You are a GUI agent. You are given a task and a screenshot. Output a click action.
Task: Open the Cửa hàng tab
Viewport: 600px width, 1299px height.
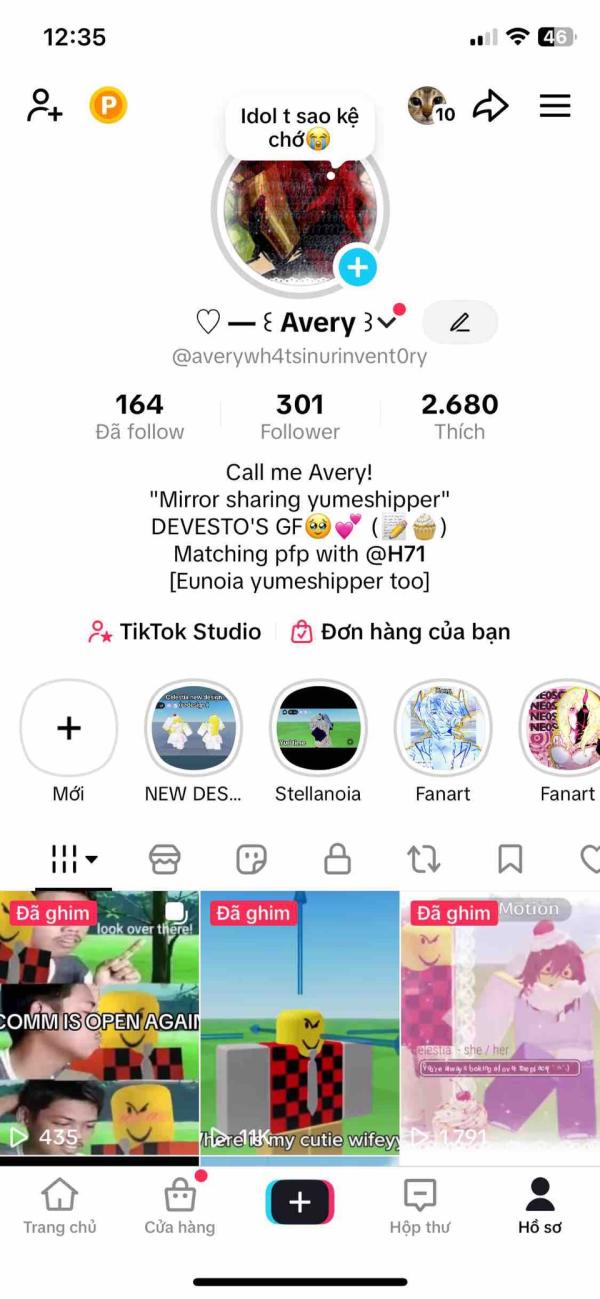tap(180, 1205)
